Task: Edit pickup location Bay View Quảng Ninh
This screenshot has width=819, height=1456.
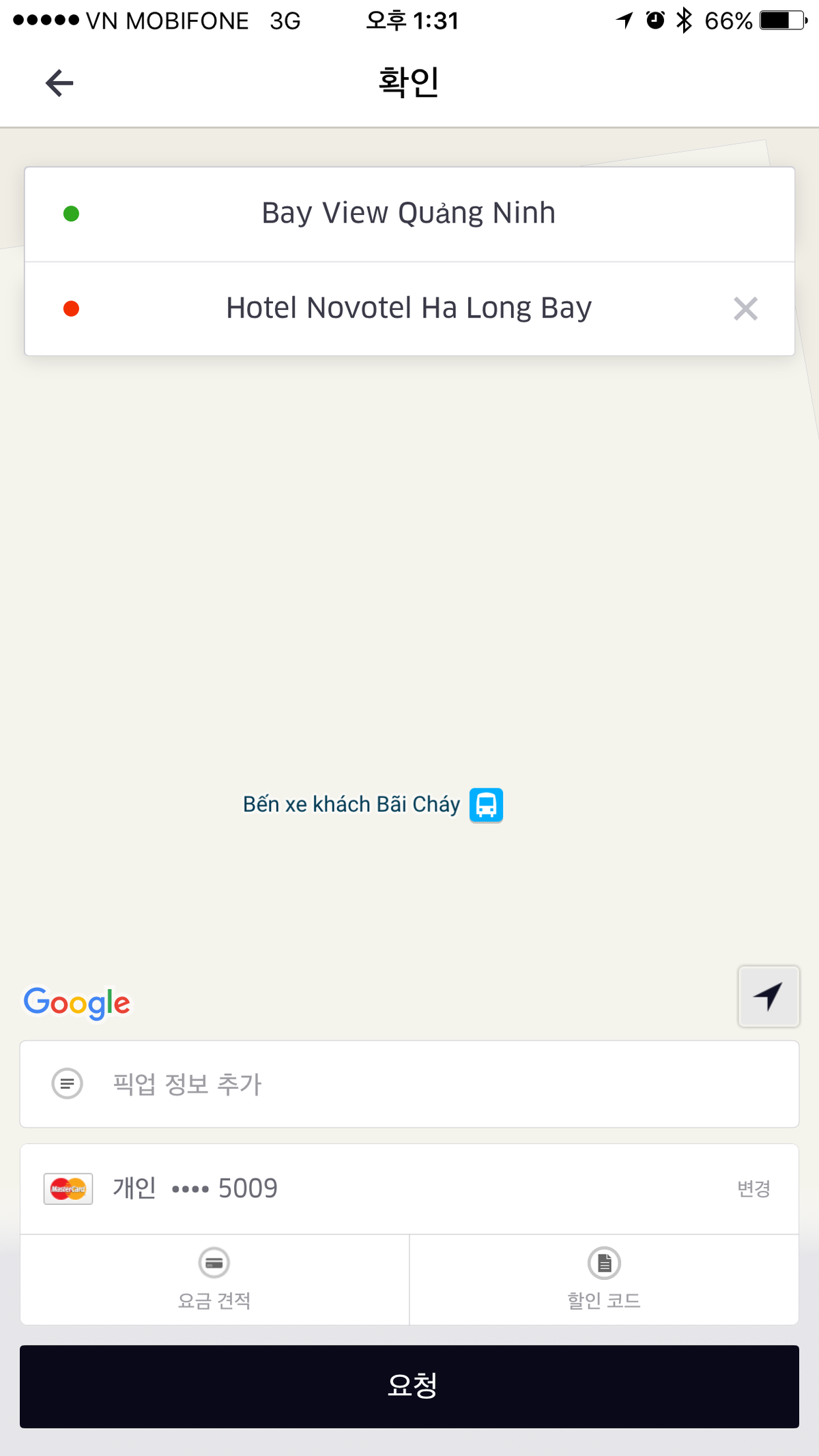Action: coord(408,214)
